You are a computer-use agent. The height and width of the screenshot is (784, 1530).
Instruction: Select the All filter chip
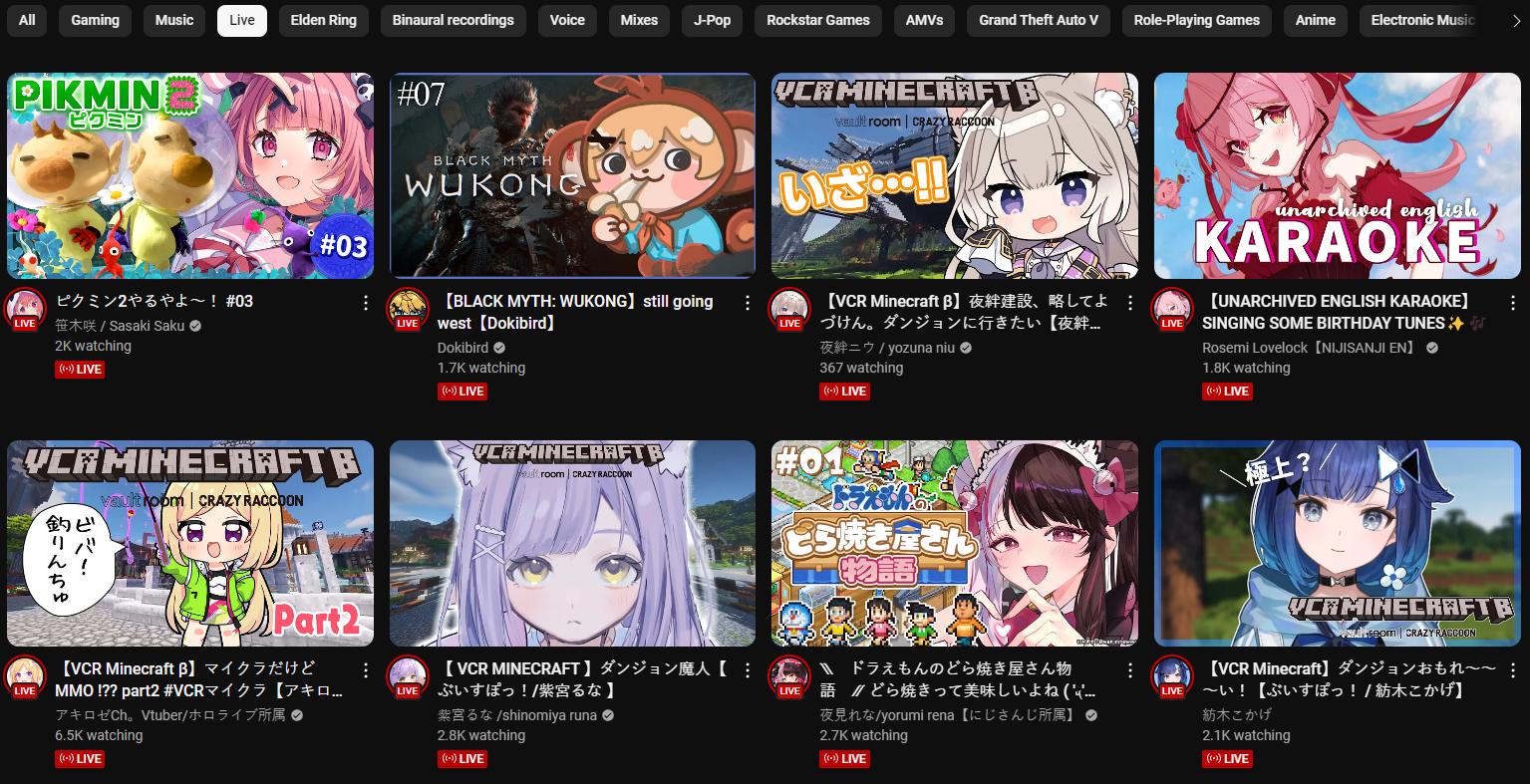coord(27,20)
